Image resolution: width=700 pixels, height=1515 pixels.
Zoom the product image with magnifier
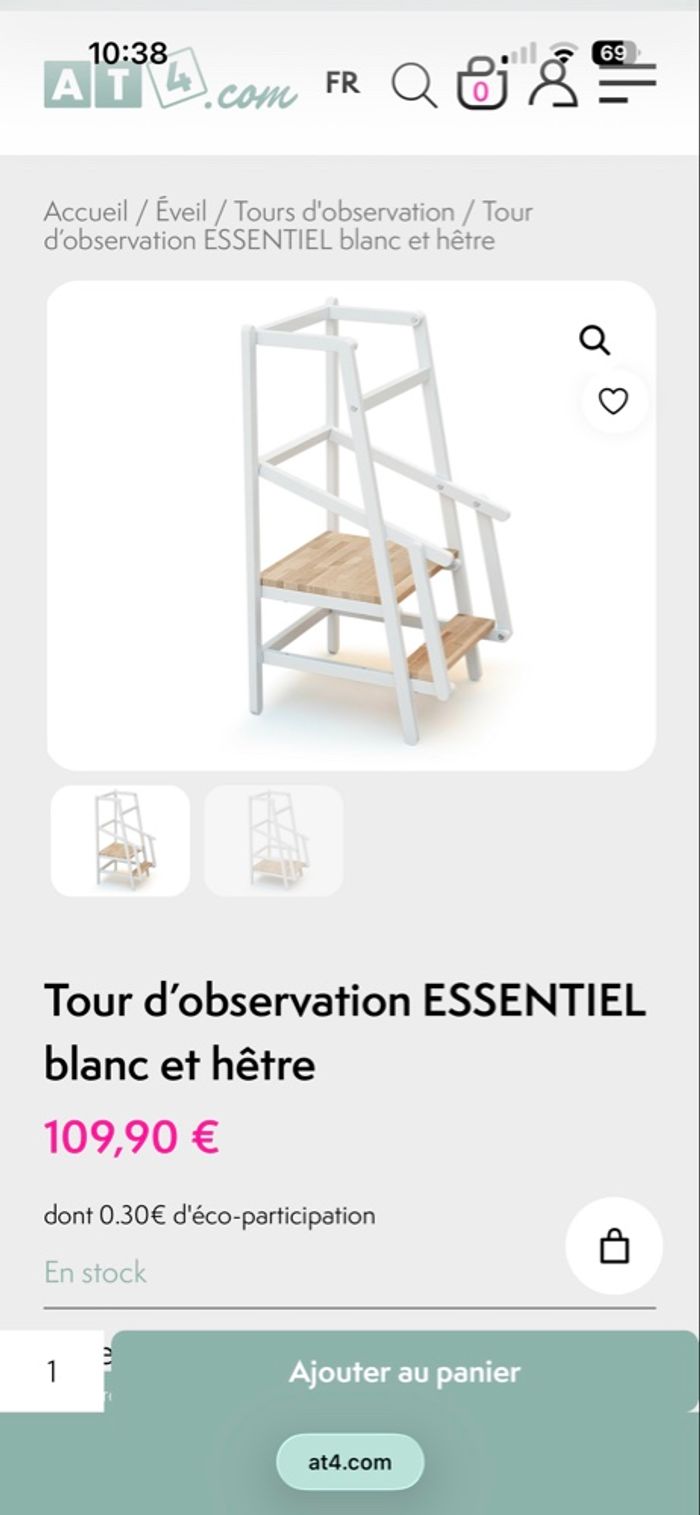595,341
